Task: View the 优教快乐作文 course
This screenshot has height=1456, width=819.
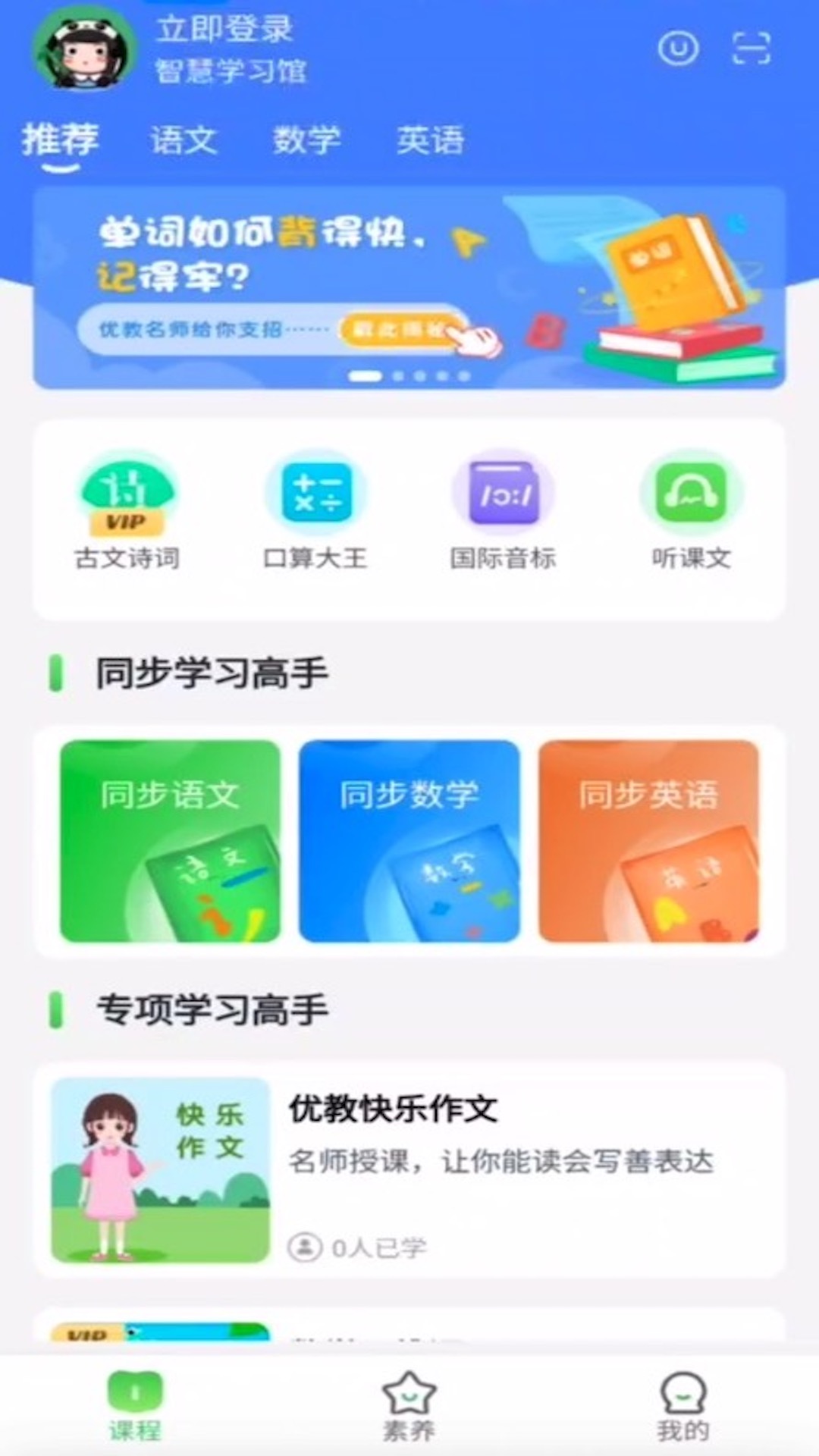Action: [409, 1169]
